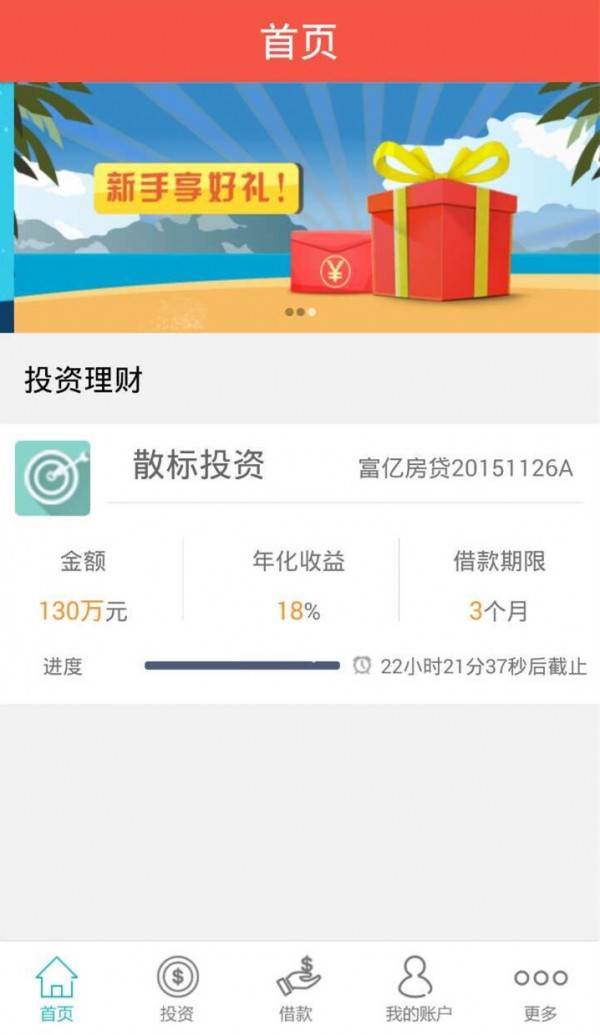The height and width of the screenshot is (1035, 600).
Task: Open the 散标投资 富亿房贷 investment card
Action: 300,563
